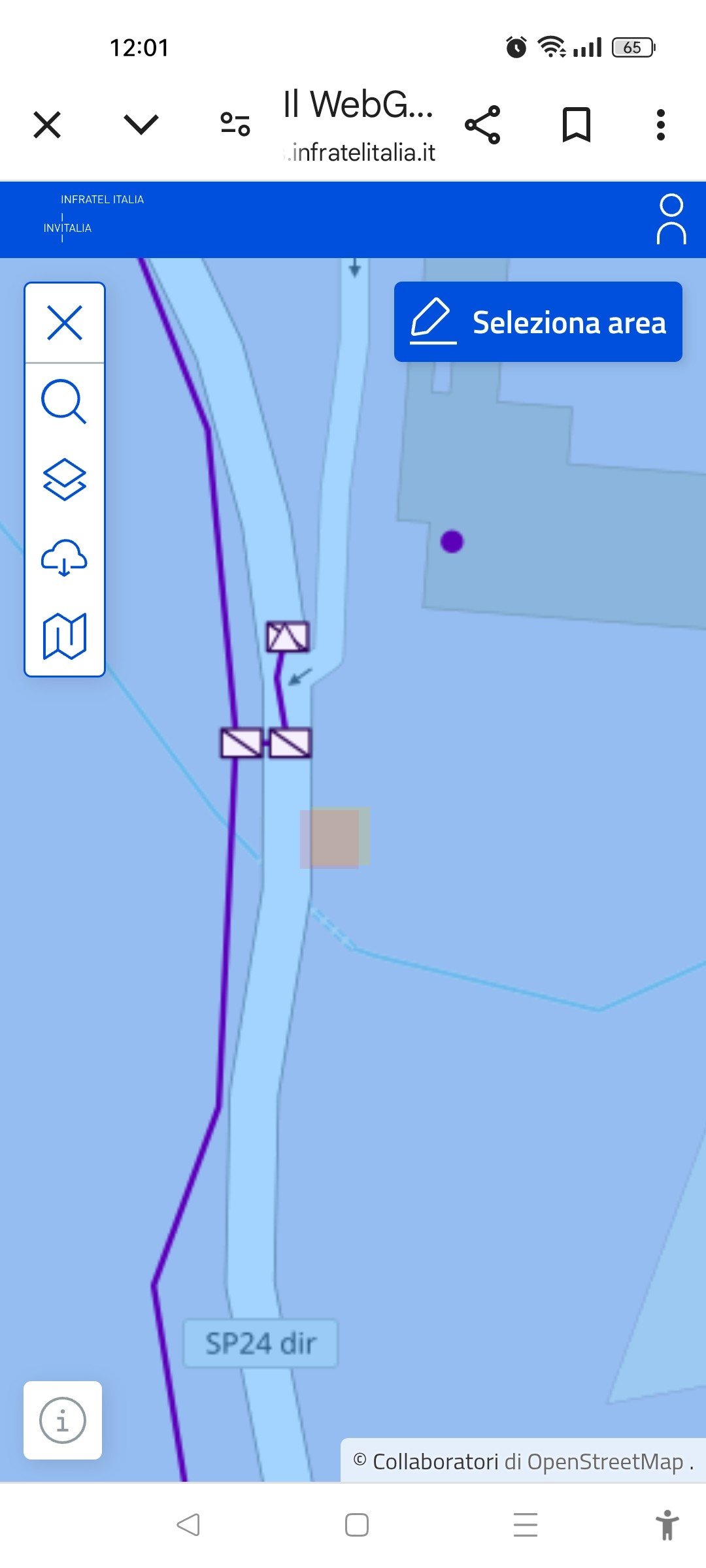Open the browser overflow menu
Screen dimensions: 706x1568
(661, 125)
